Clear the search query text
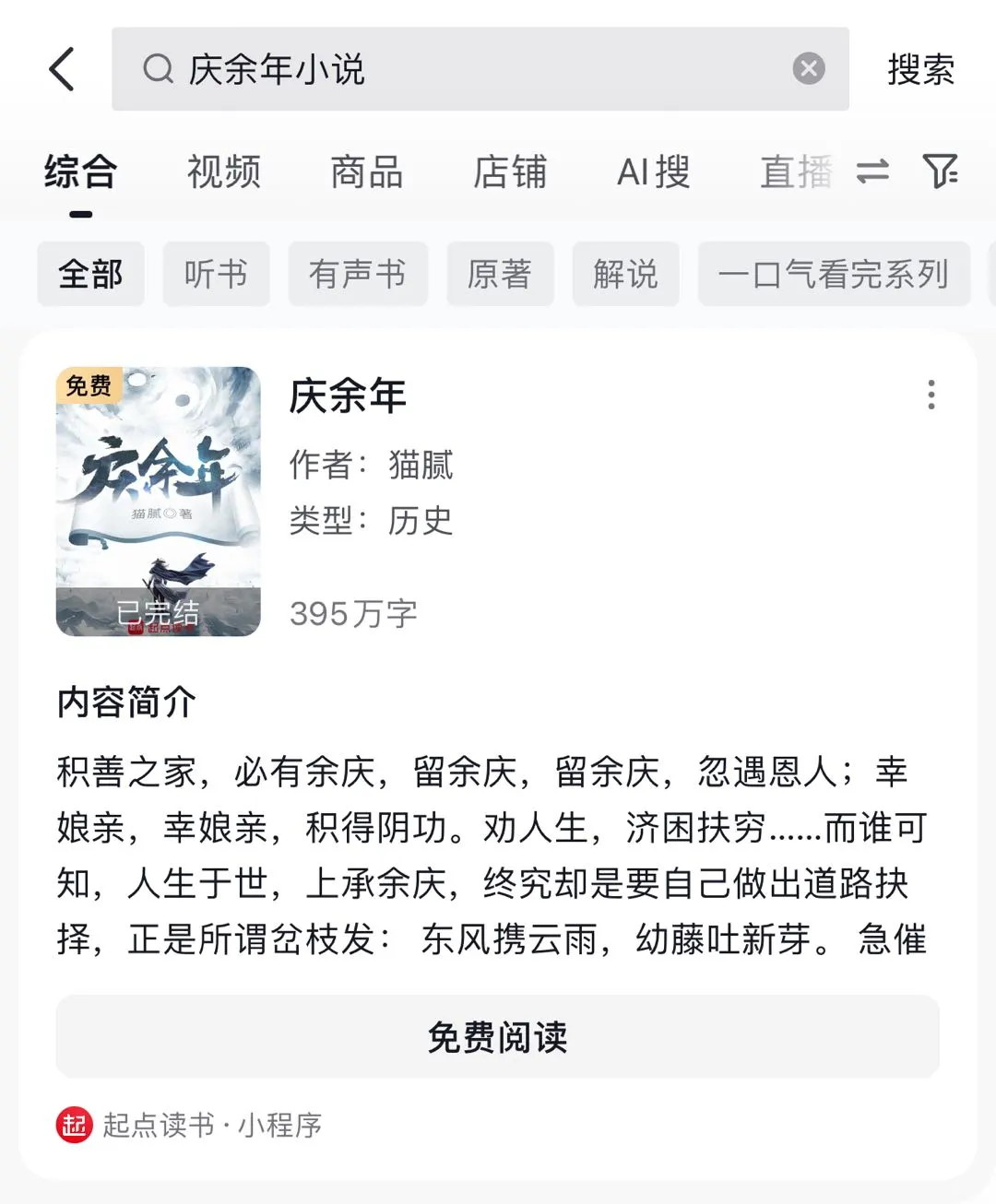The image size is (996, 1204). click(x=809, y=69)
